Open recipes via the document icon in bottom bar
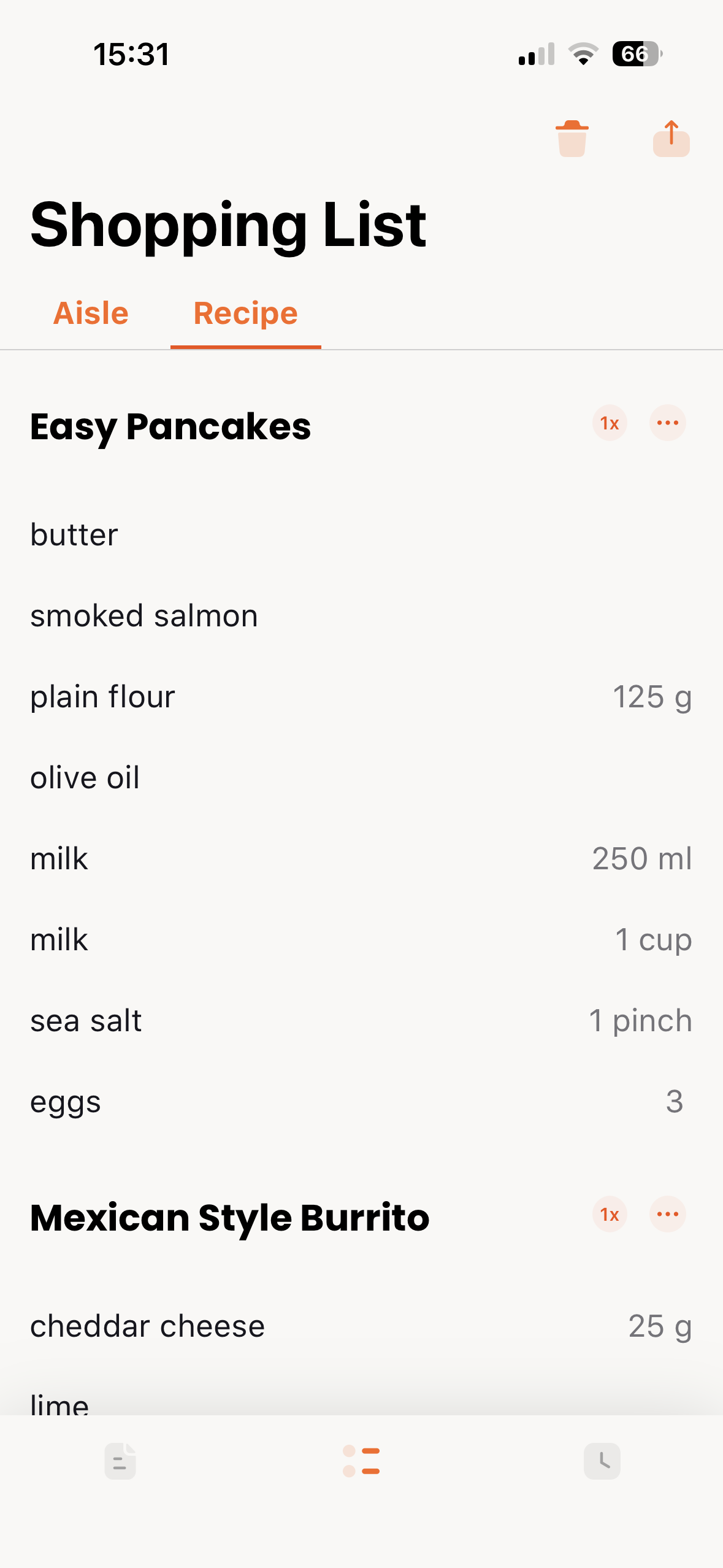Image resolution: width=723 pixels, height=1568 pixels. (120, 1462)
